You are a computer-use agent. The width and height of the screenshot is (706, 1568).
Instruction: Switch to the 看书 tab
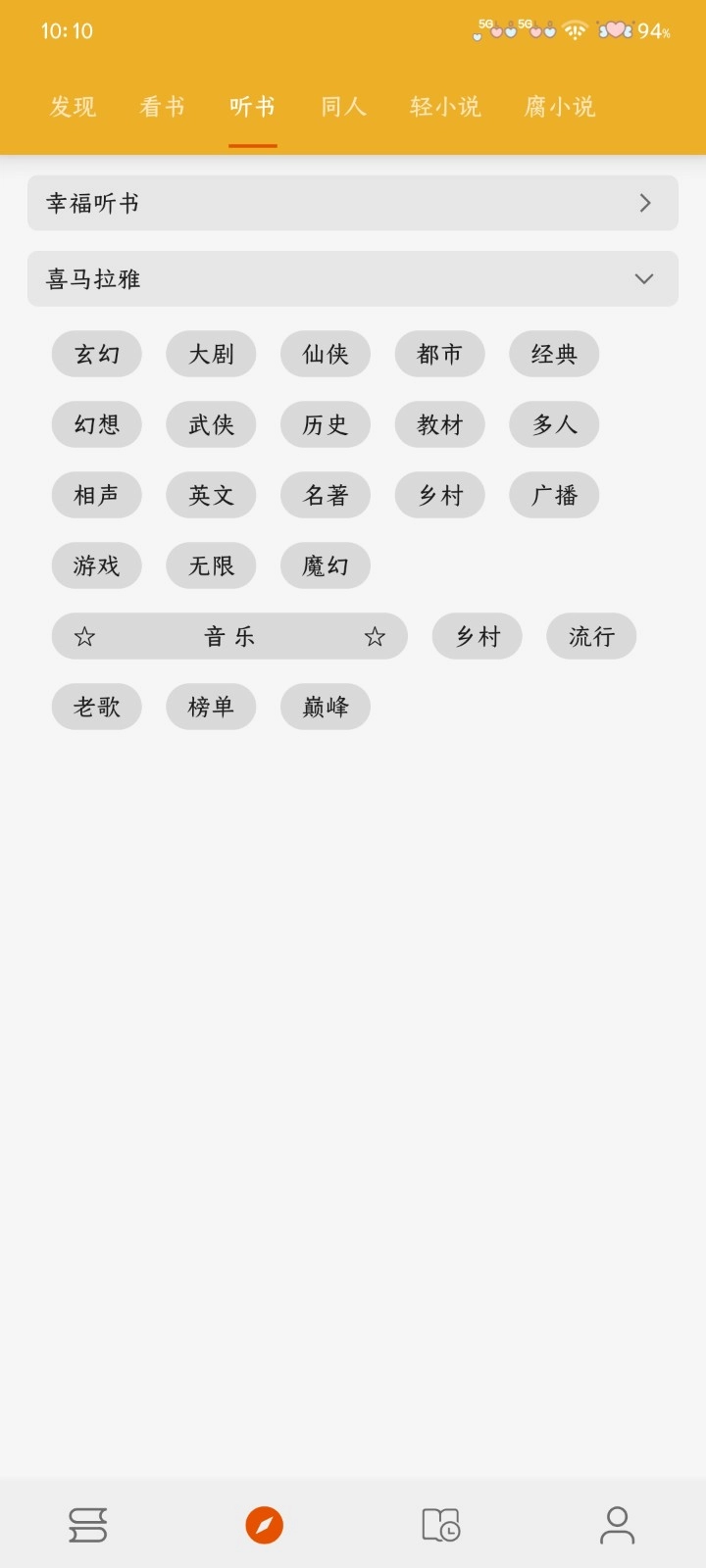click(161, 106)
